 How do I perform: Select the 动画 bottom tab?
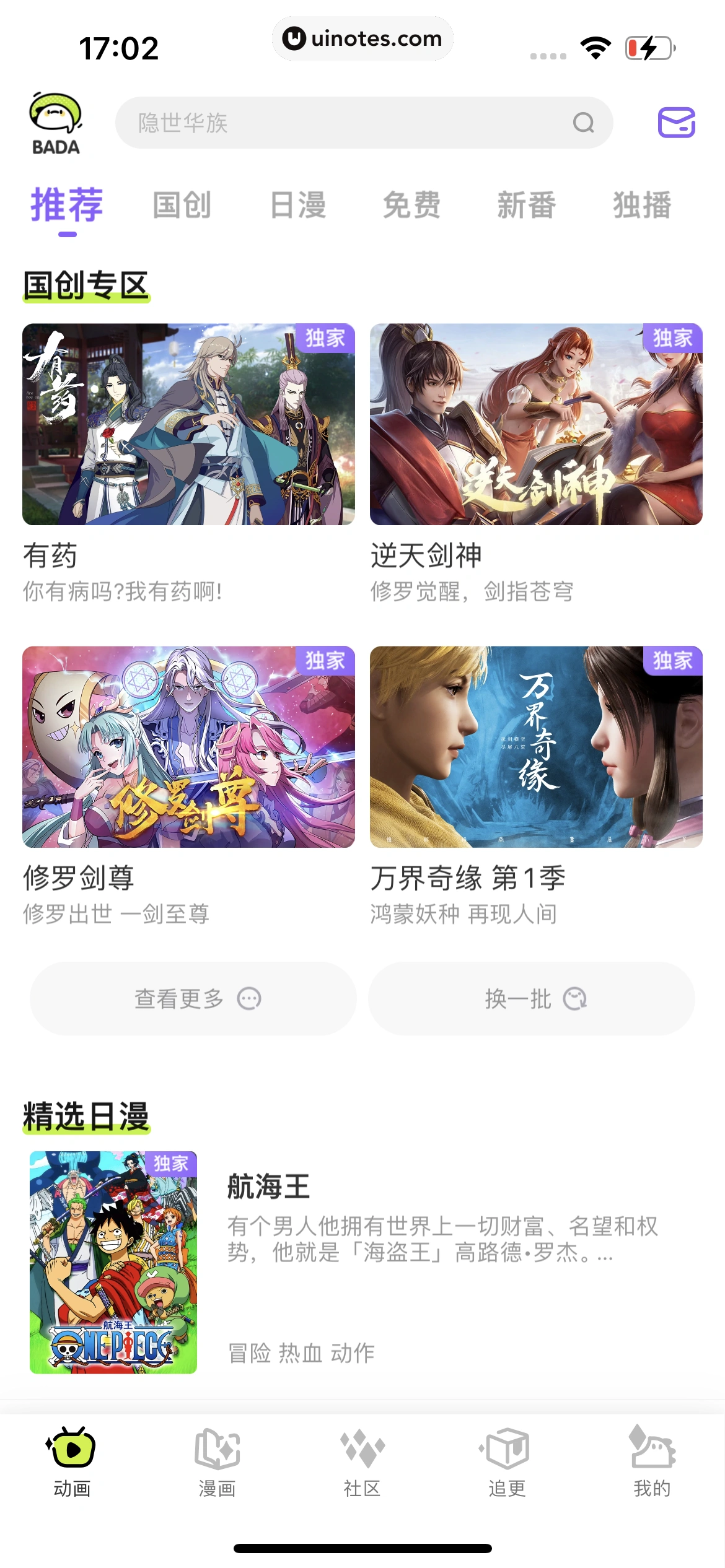click(x=72, y=1461)
